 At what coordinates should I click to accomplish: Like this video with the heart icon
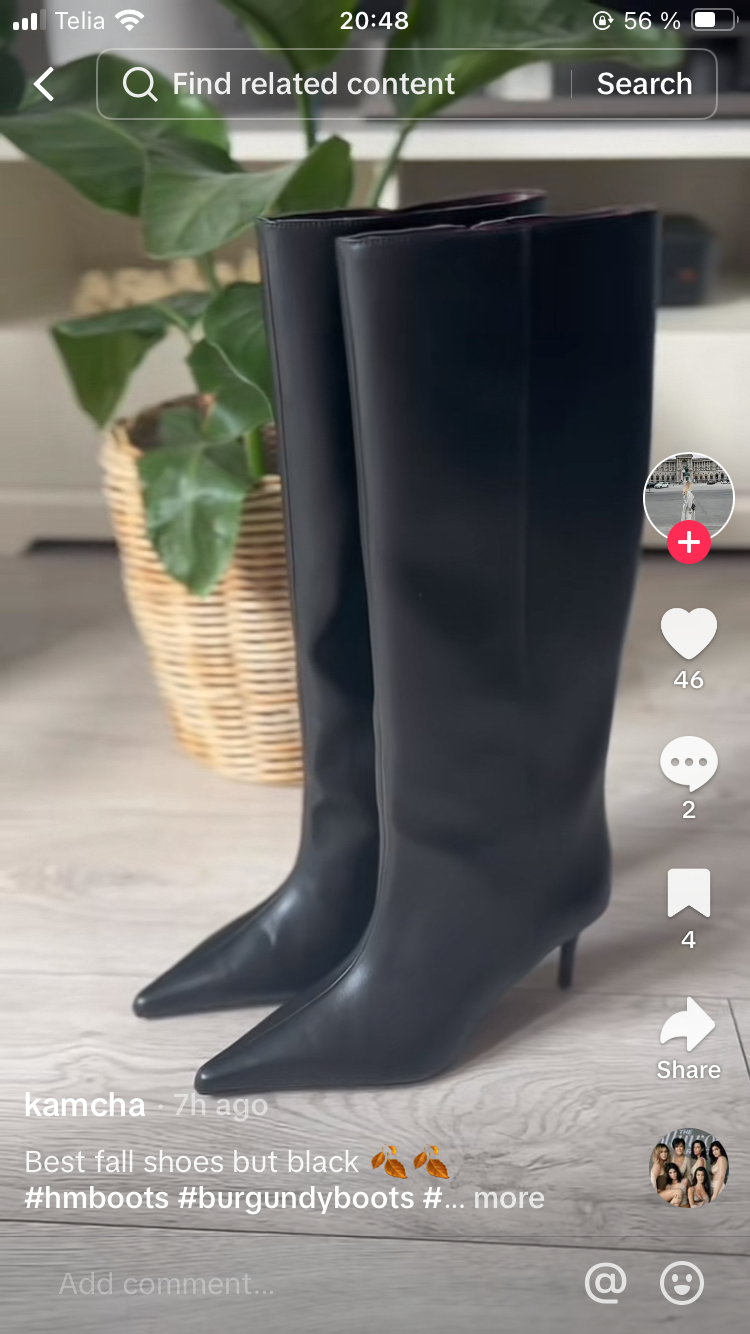coord(688,634)
